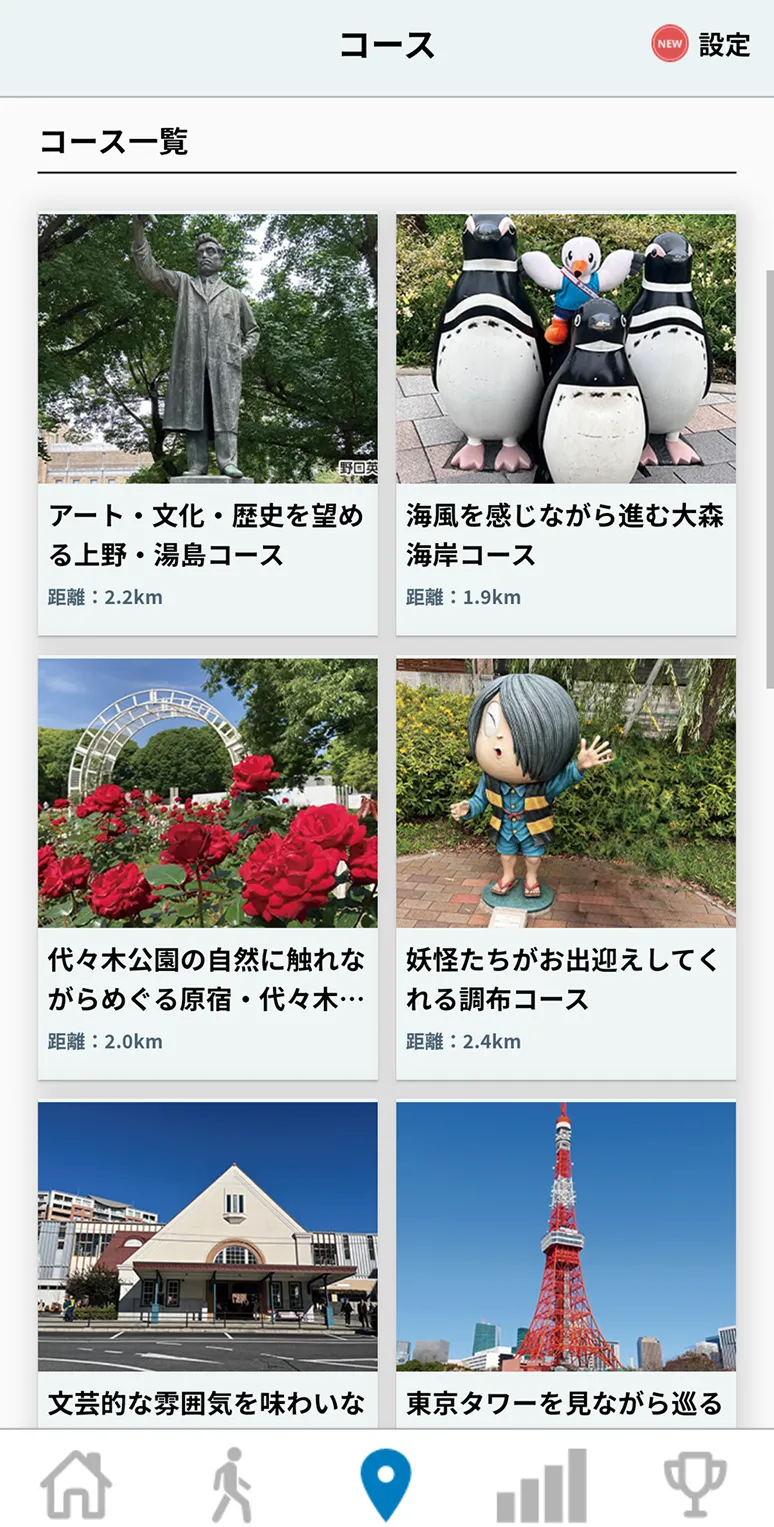Image resolution: width=774 pixels, height=1527 pixels.
Task: Open the 文芸的な雰囲気 course card
Action: 208,1263
